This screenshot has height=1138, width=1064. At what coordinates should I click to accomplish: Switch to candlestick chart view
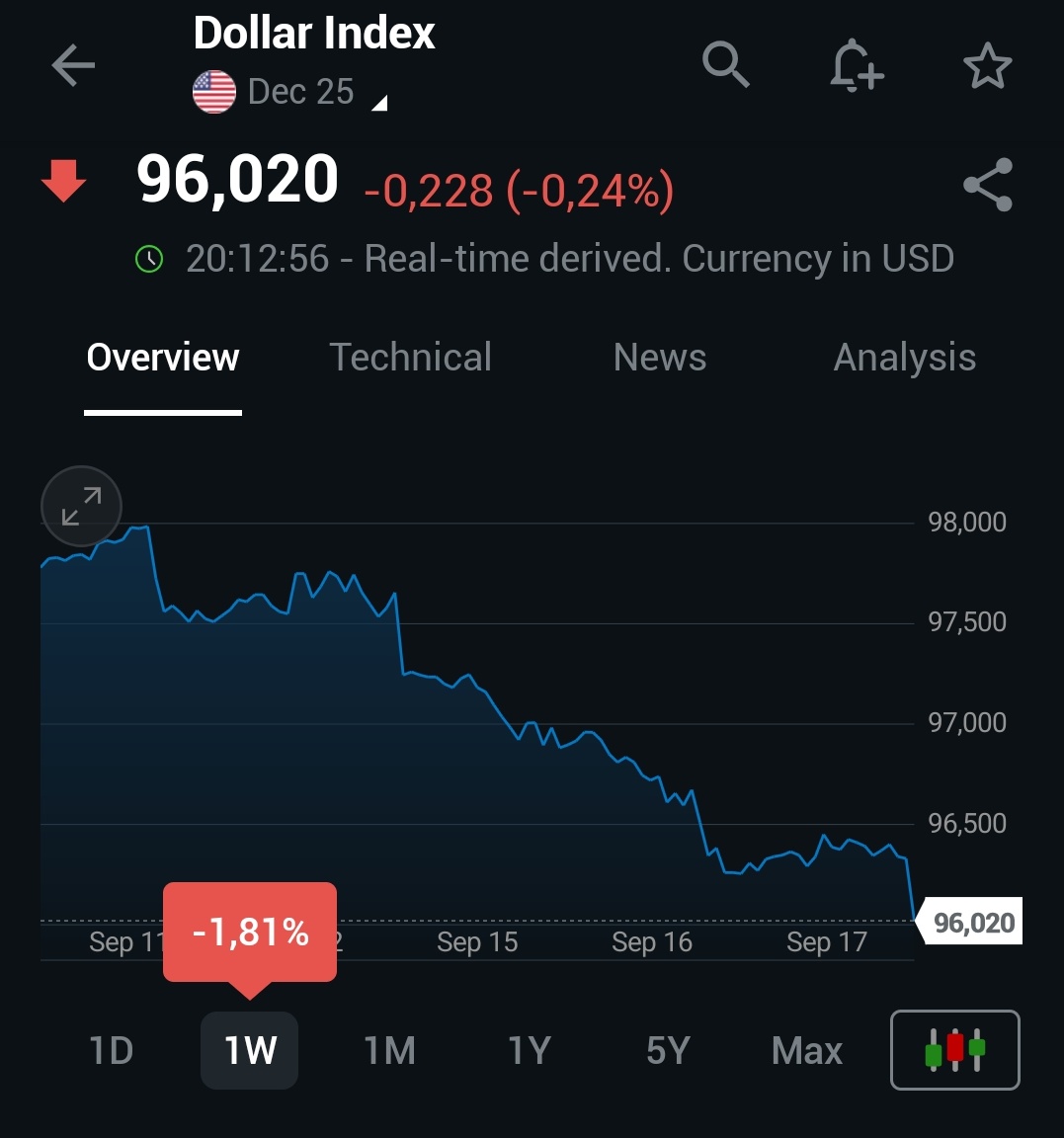[954, 1049]
